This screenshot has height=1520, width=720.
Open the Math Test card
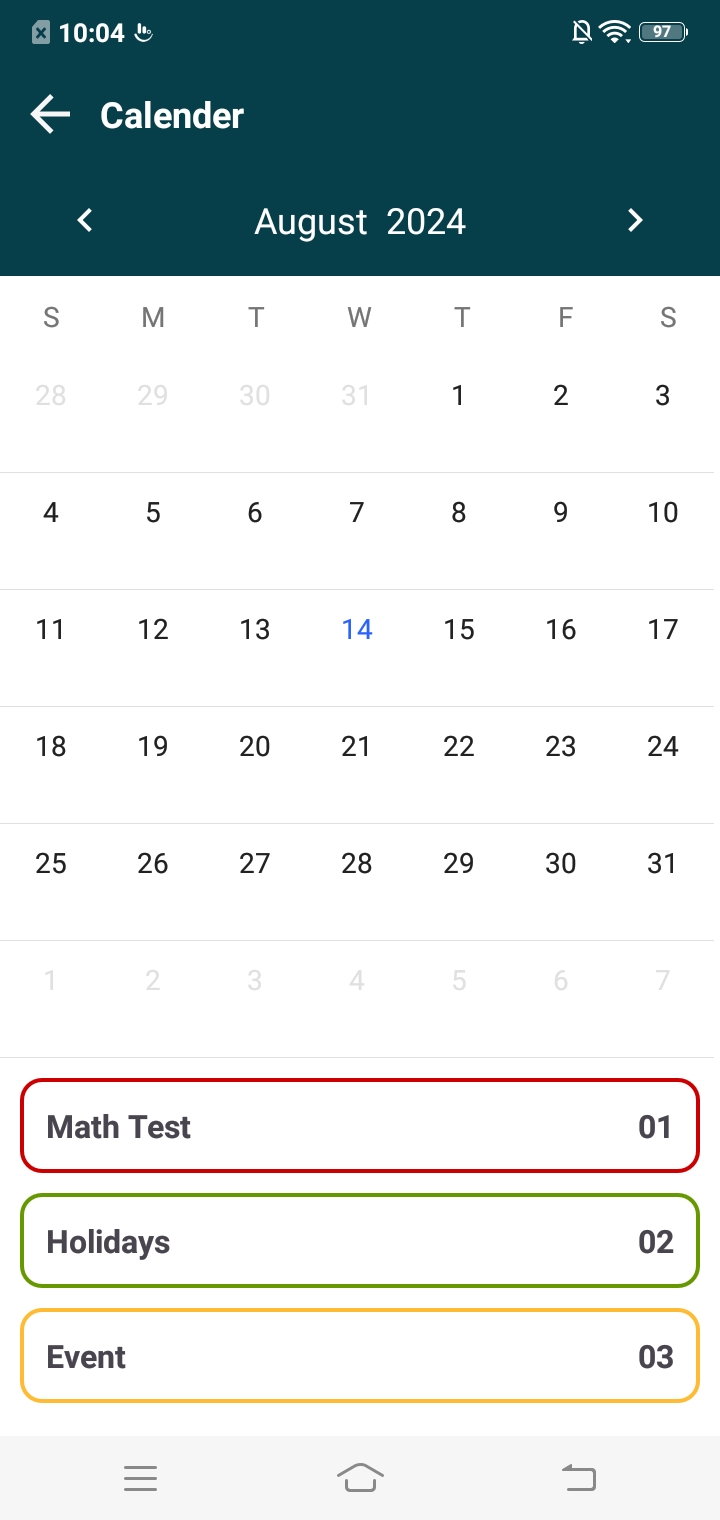coord(360,1126)
